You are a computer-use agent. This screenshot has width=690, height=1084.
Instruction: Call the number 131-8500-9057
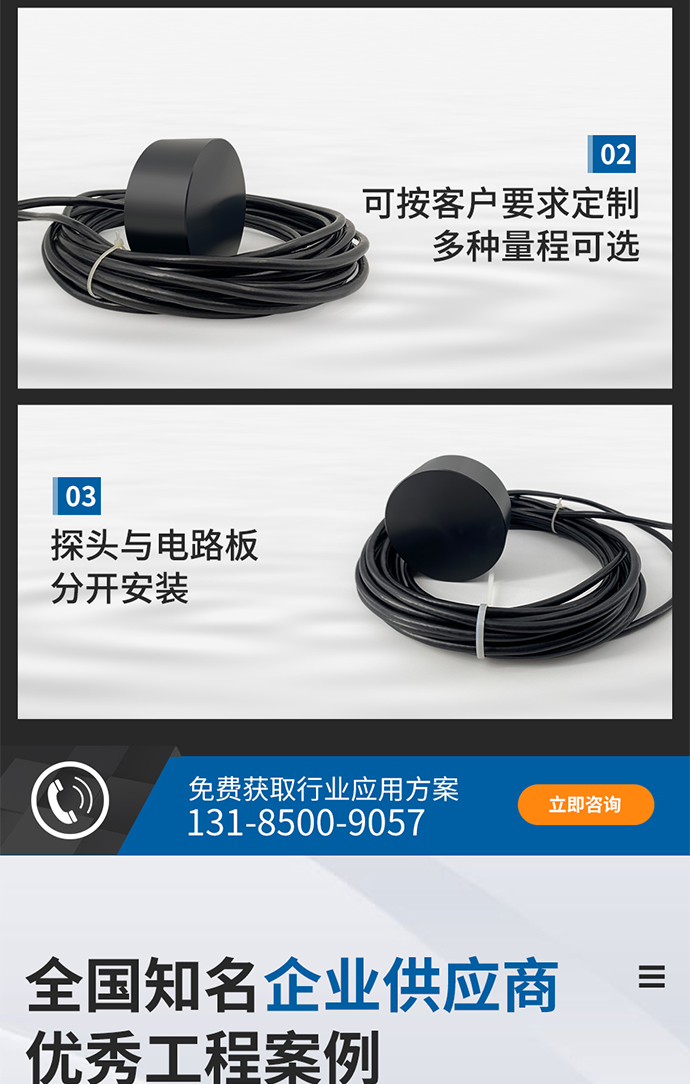point(306,823)
